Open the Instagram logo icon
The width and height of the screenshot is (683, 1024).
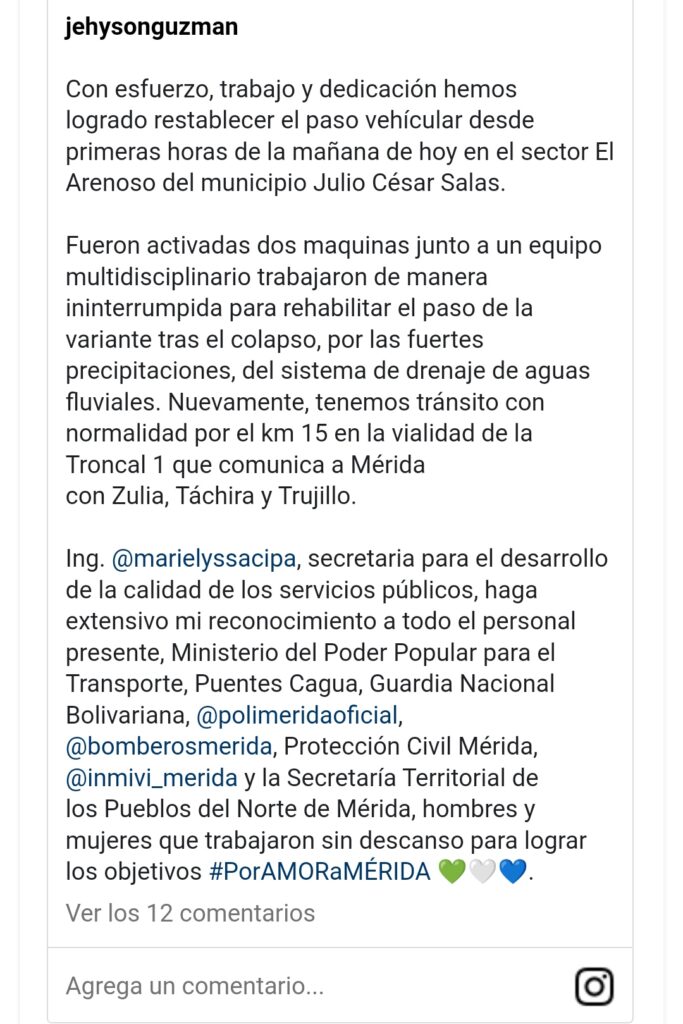pos(594,986)
